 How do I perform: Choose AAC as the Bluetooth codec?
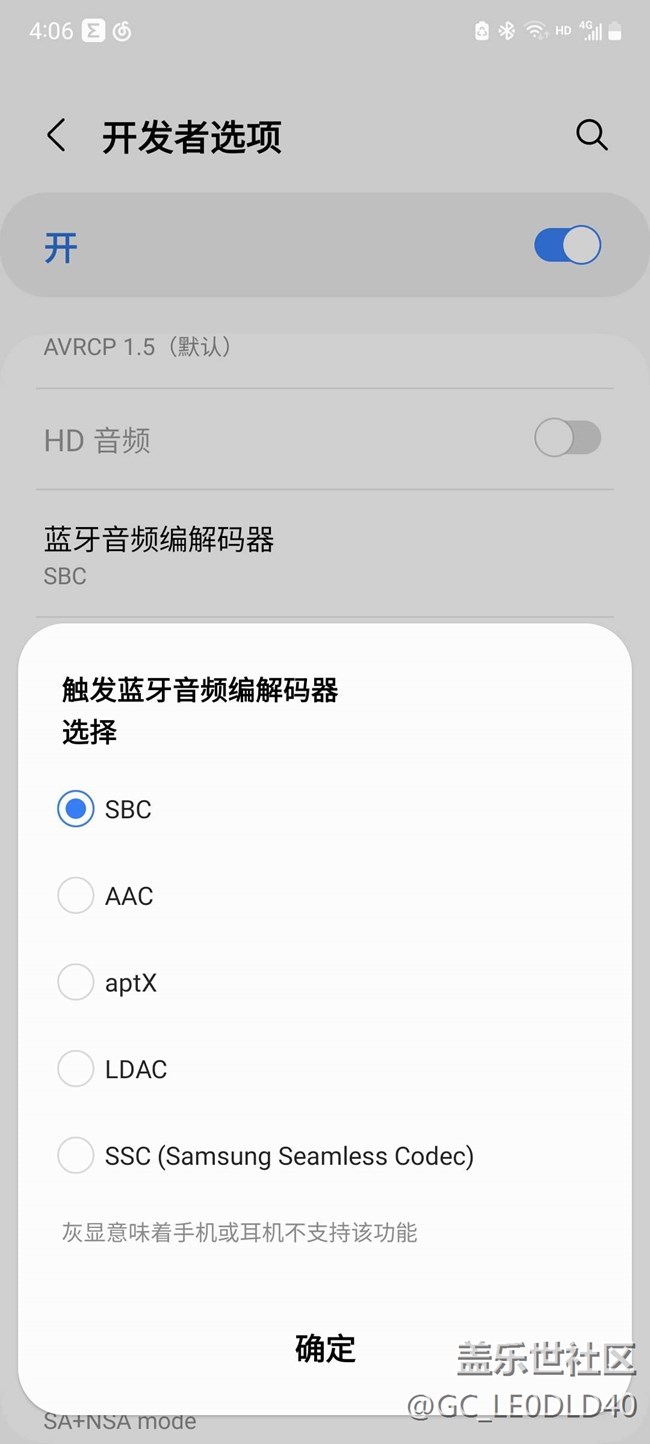76,896
